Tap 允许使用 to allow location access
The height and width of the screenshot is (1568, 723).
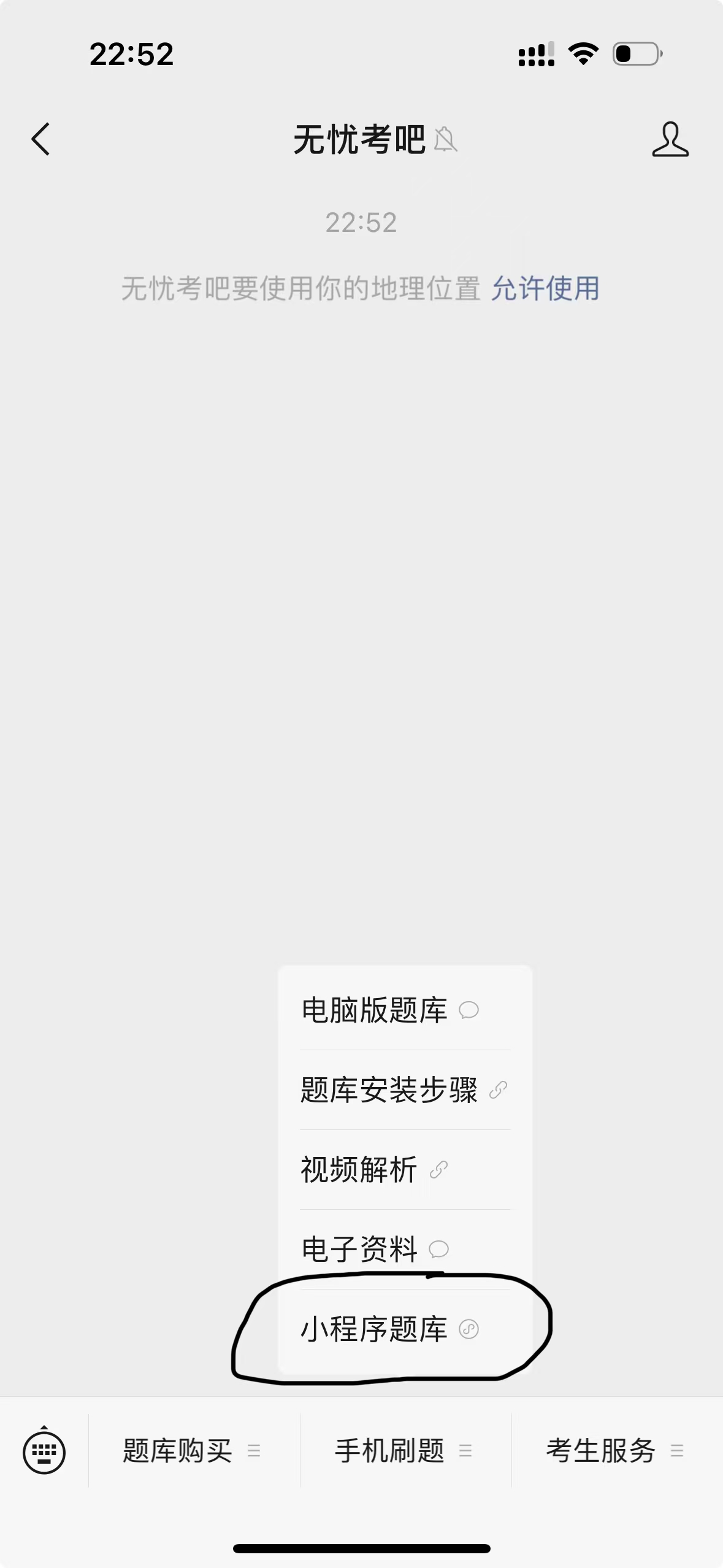545,288
